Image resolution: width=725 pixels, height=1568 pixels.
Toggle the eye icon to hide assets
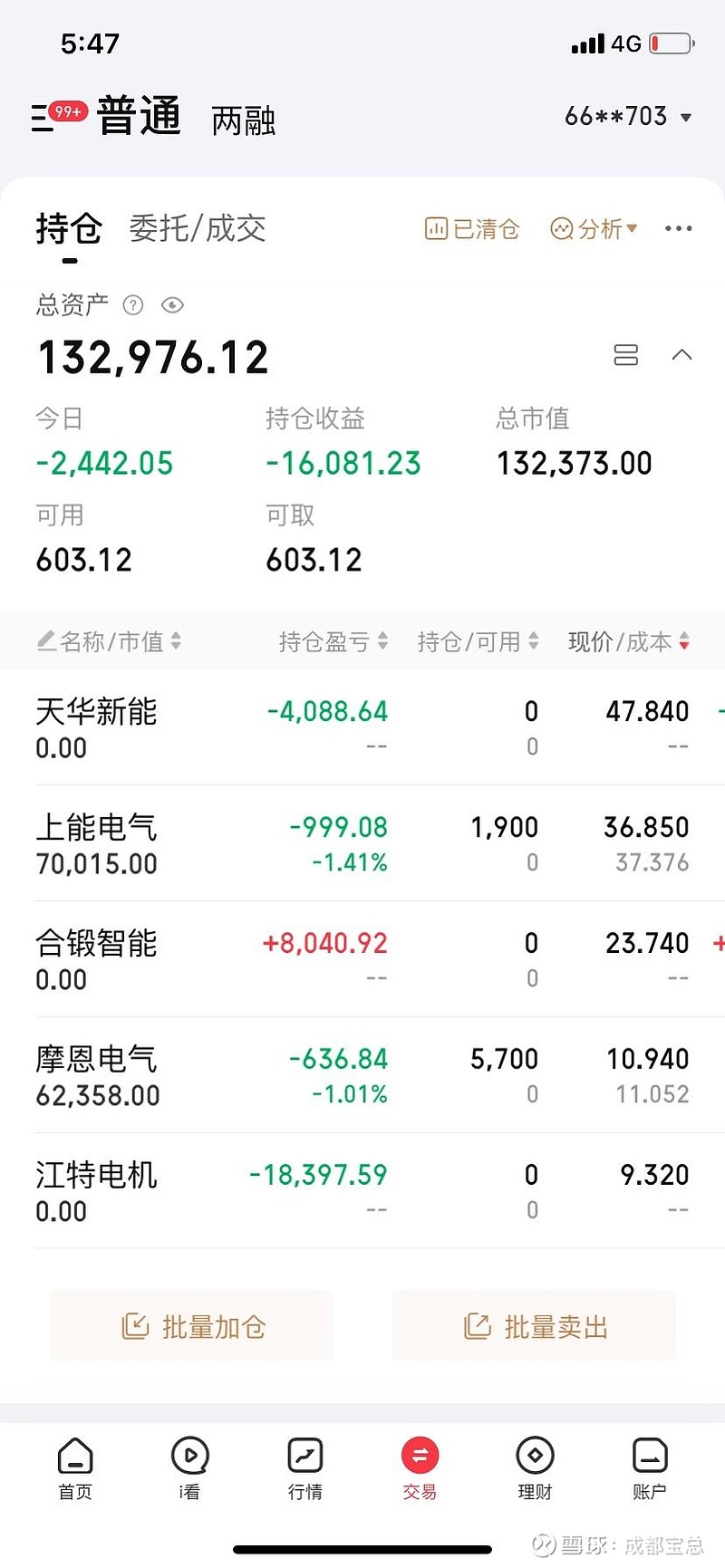[173, 306]
